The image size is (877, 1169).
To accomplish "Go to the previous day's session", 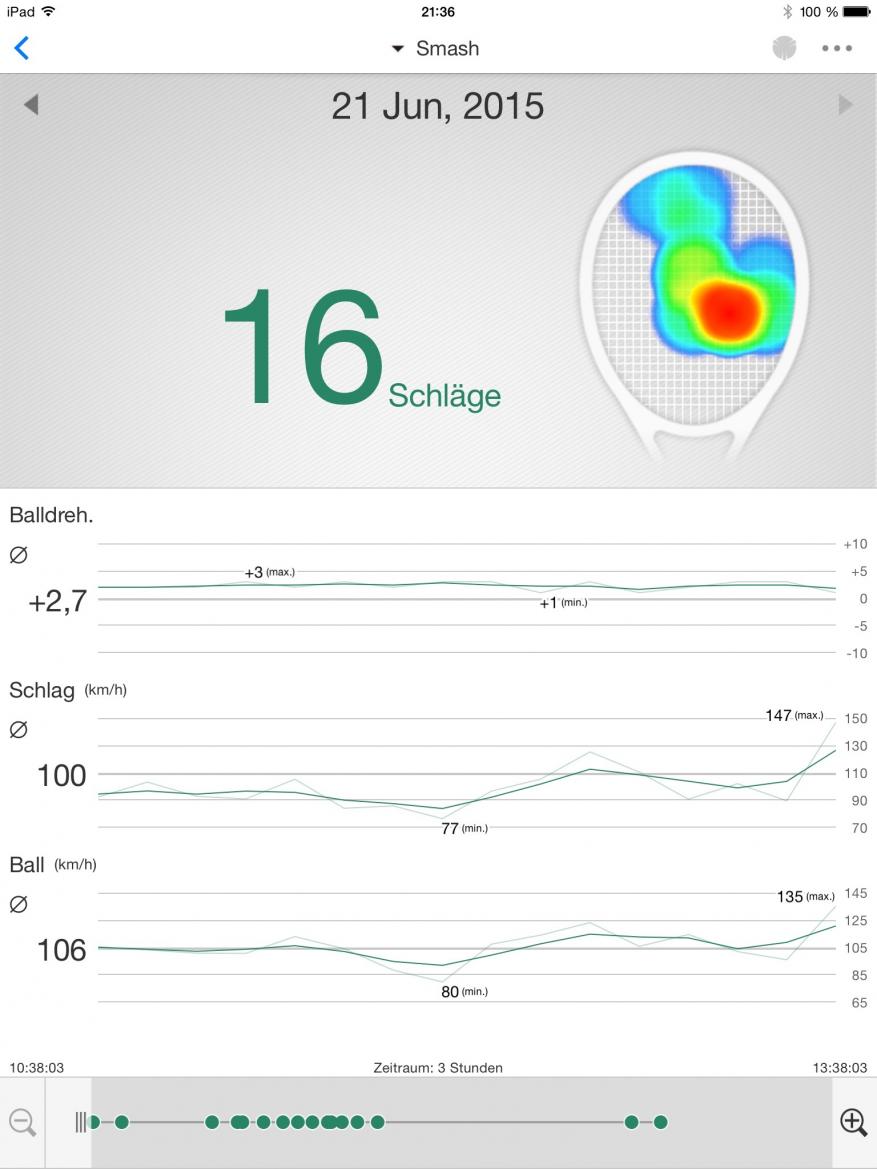I will pos(31,105).
